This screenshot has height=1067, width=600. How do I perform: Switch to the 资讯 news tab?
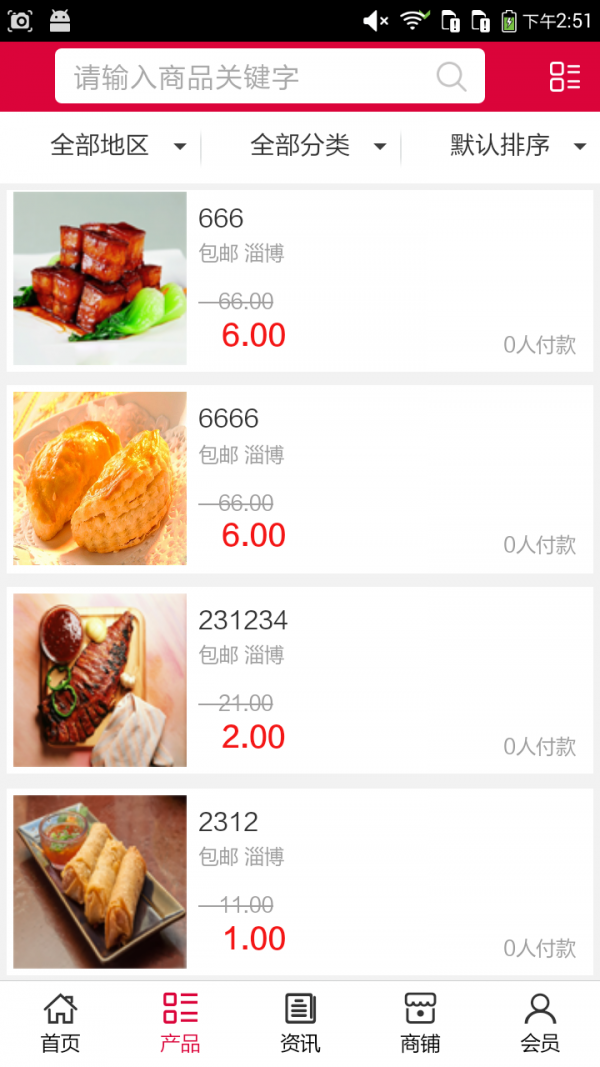pos(300,1023)
